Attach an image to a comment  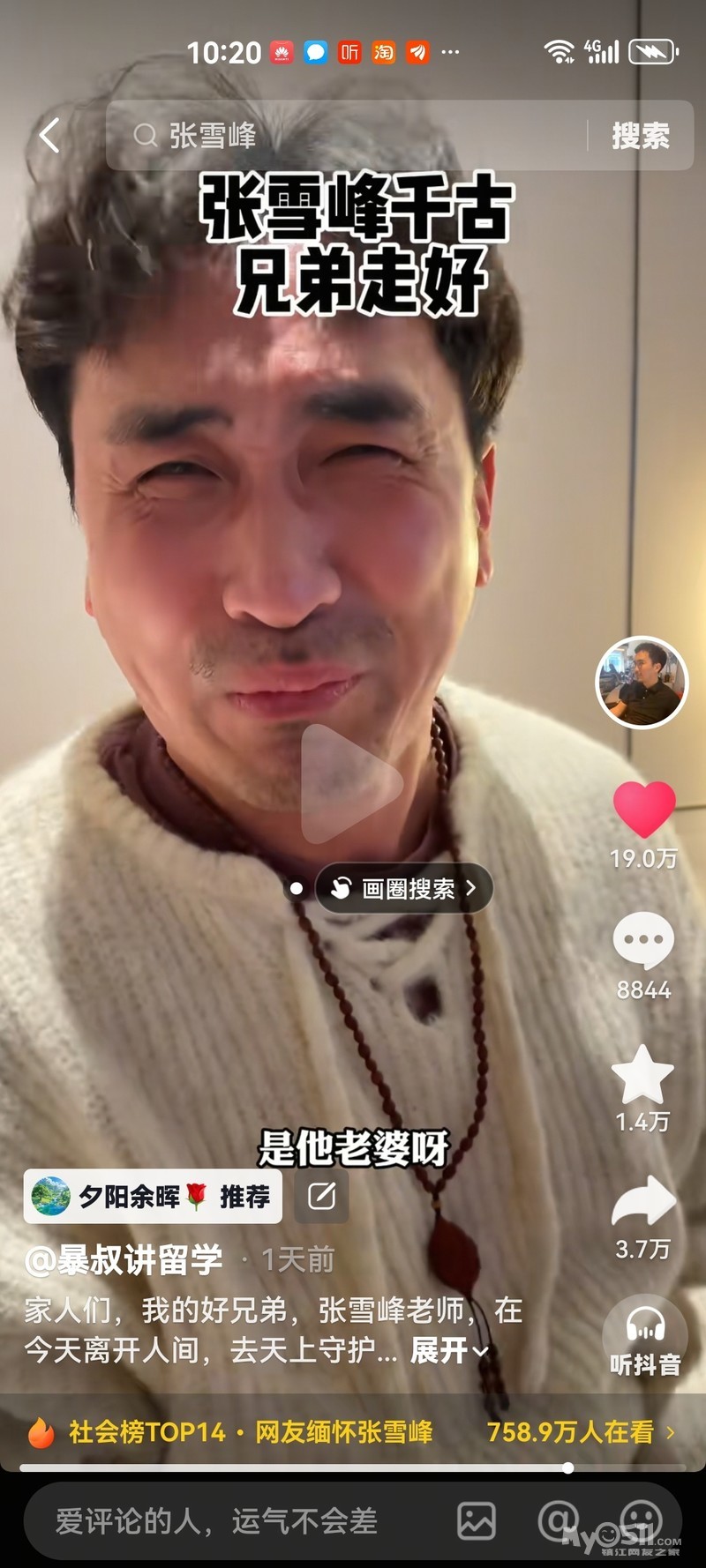click(x=477, y=1521)
